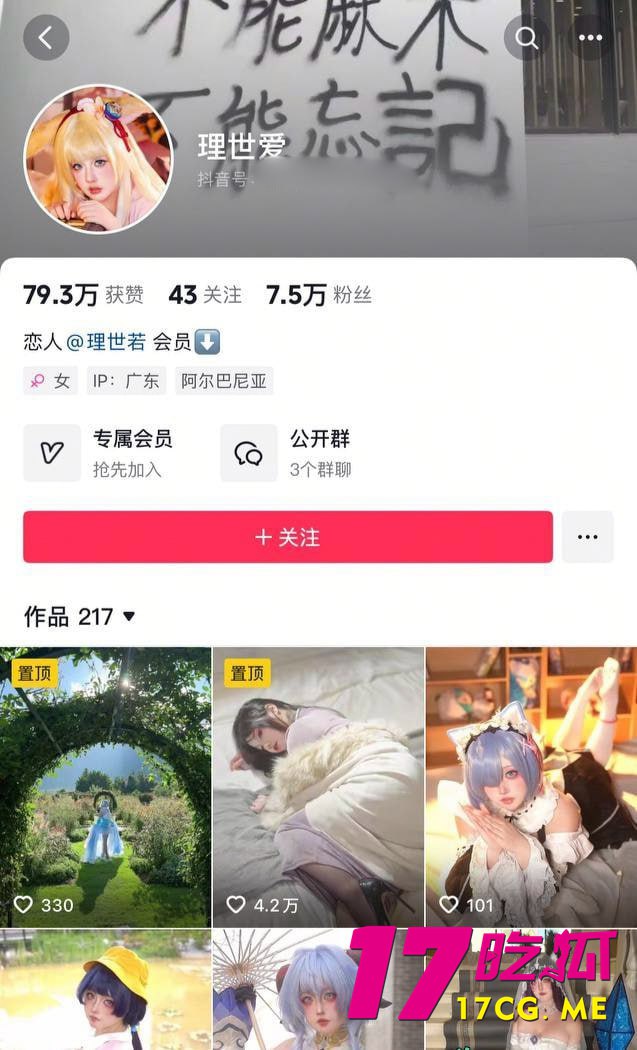Image resolution: width=637 pixels, height=1050 pixels.
Task: Open the video with the yellow hat
Action: click(105, 990)
